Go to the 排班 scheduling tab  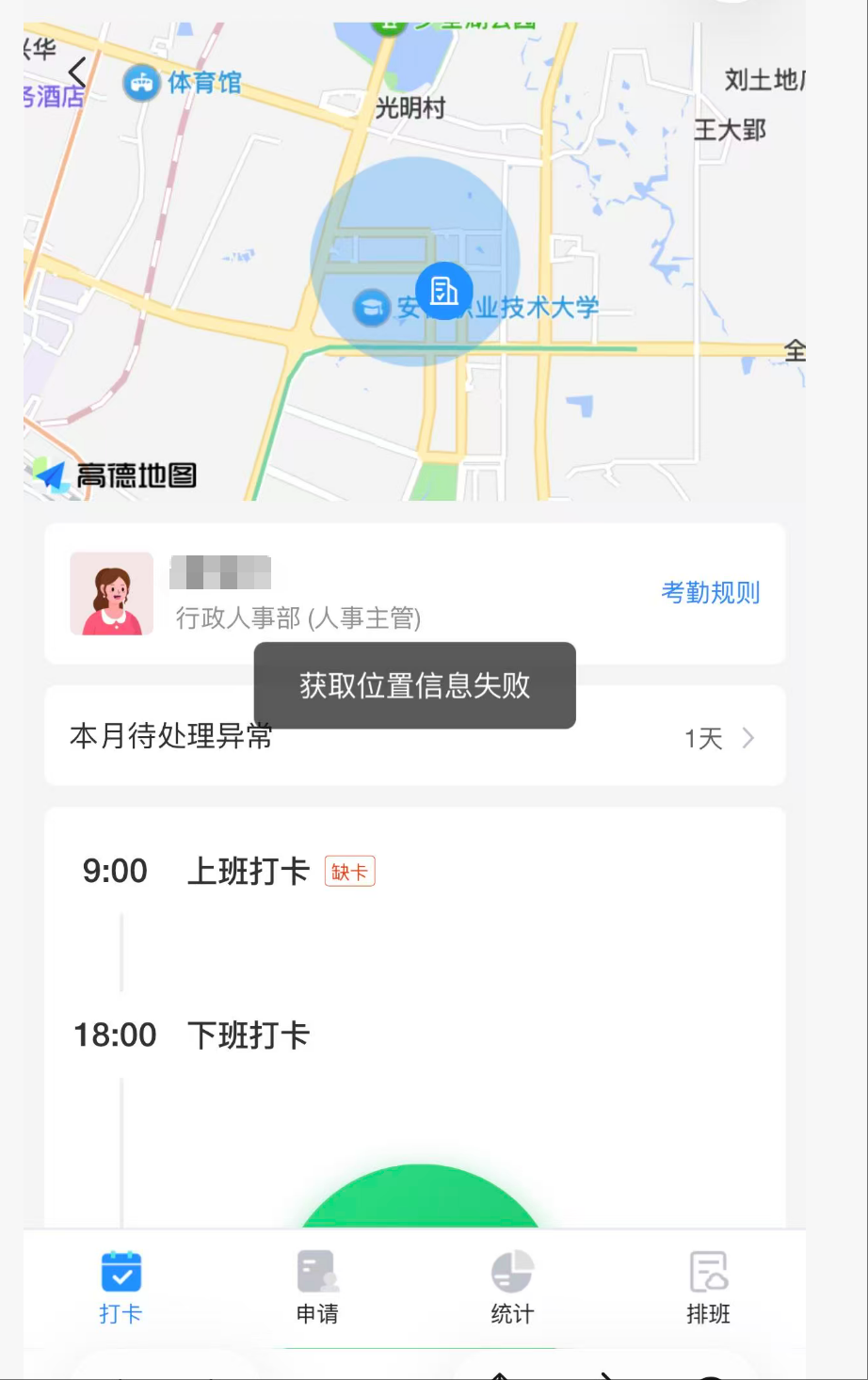click(708, 1287)
